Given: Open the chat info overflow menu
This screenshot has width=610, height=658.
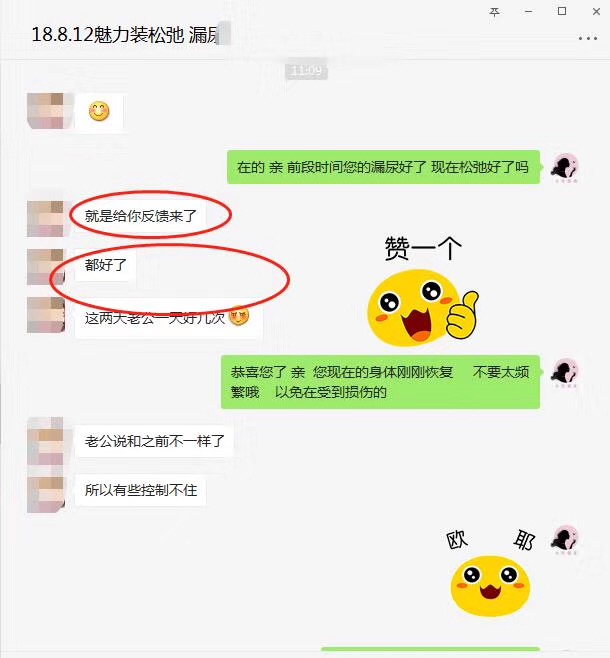Looking at the screenshot, I should [x=587, y=38].
